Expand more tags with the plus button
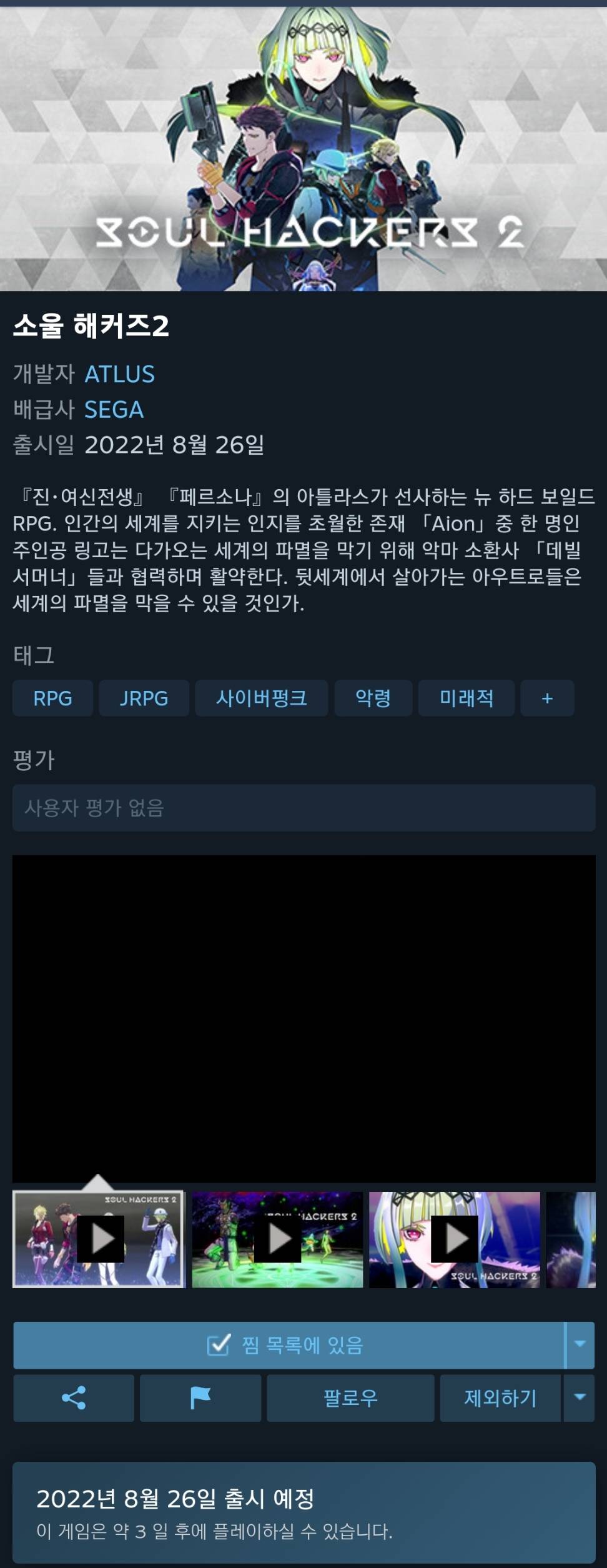This screenshot has height=1568, width=607. (547, 698)
